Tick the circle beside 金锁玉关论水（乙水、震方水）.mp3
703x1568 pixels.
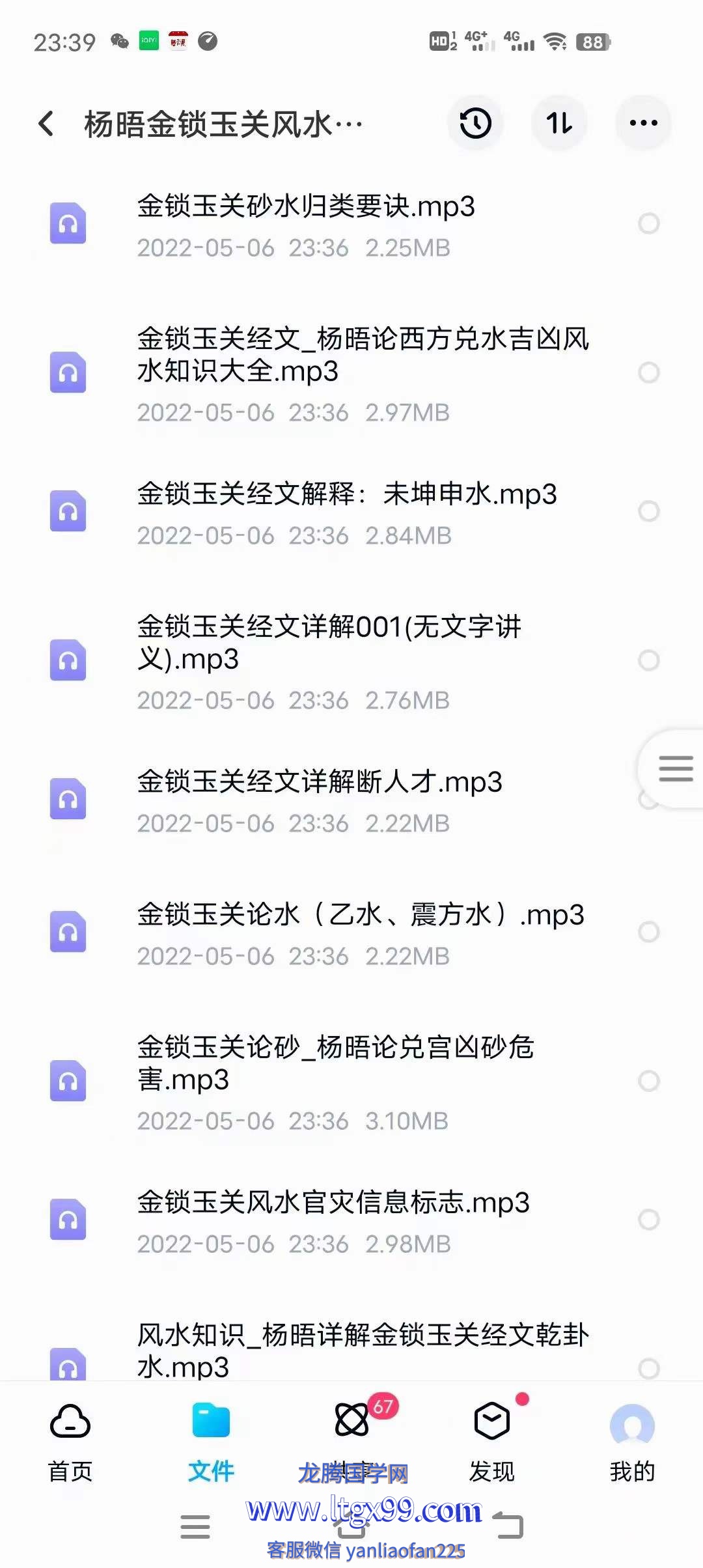coord(649,932)
